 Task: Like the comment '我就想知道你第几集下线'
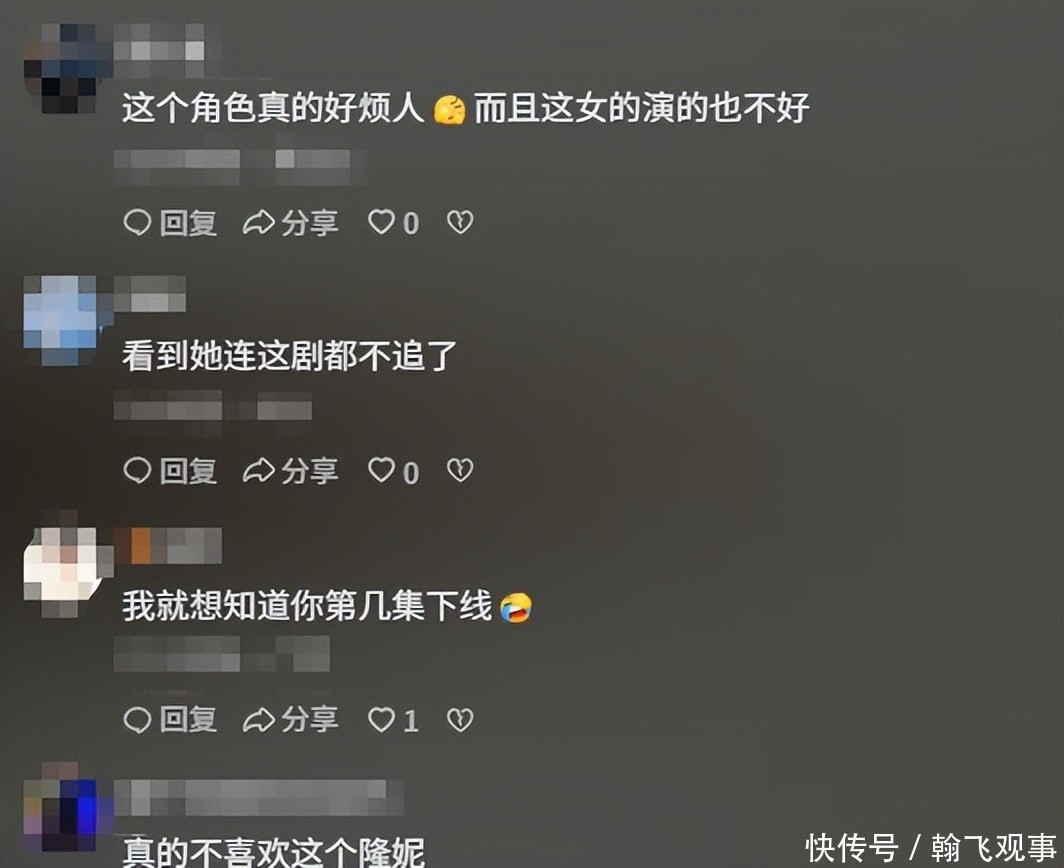pyautogui.click(x=382, y=718)
